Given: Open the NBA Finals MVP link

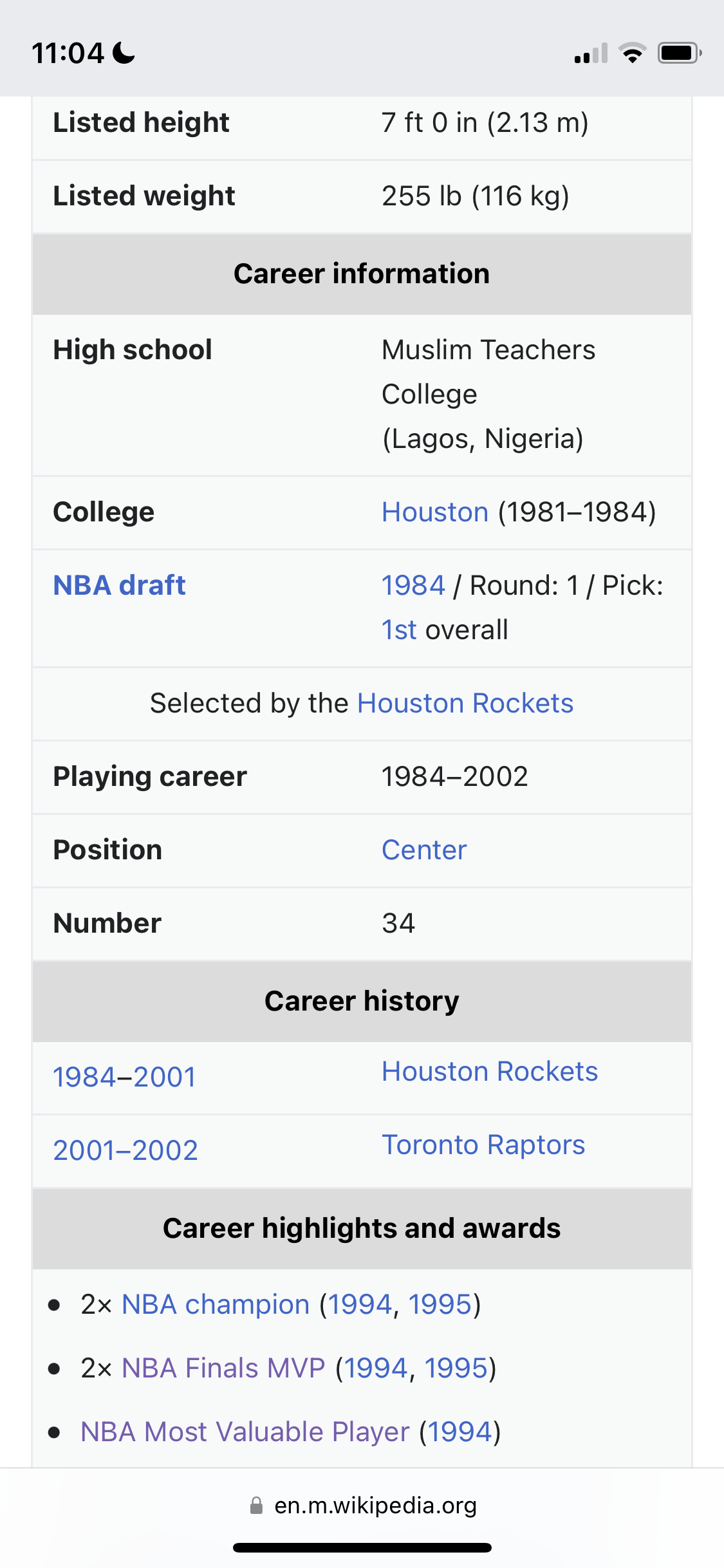Looking at the screenshot, I should (x=223, y=1368).
